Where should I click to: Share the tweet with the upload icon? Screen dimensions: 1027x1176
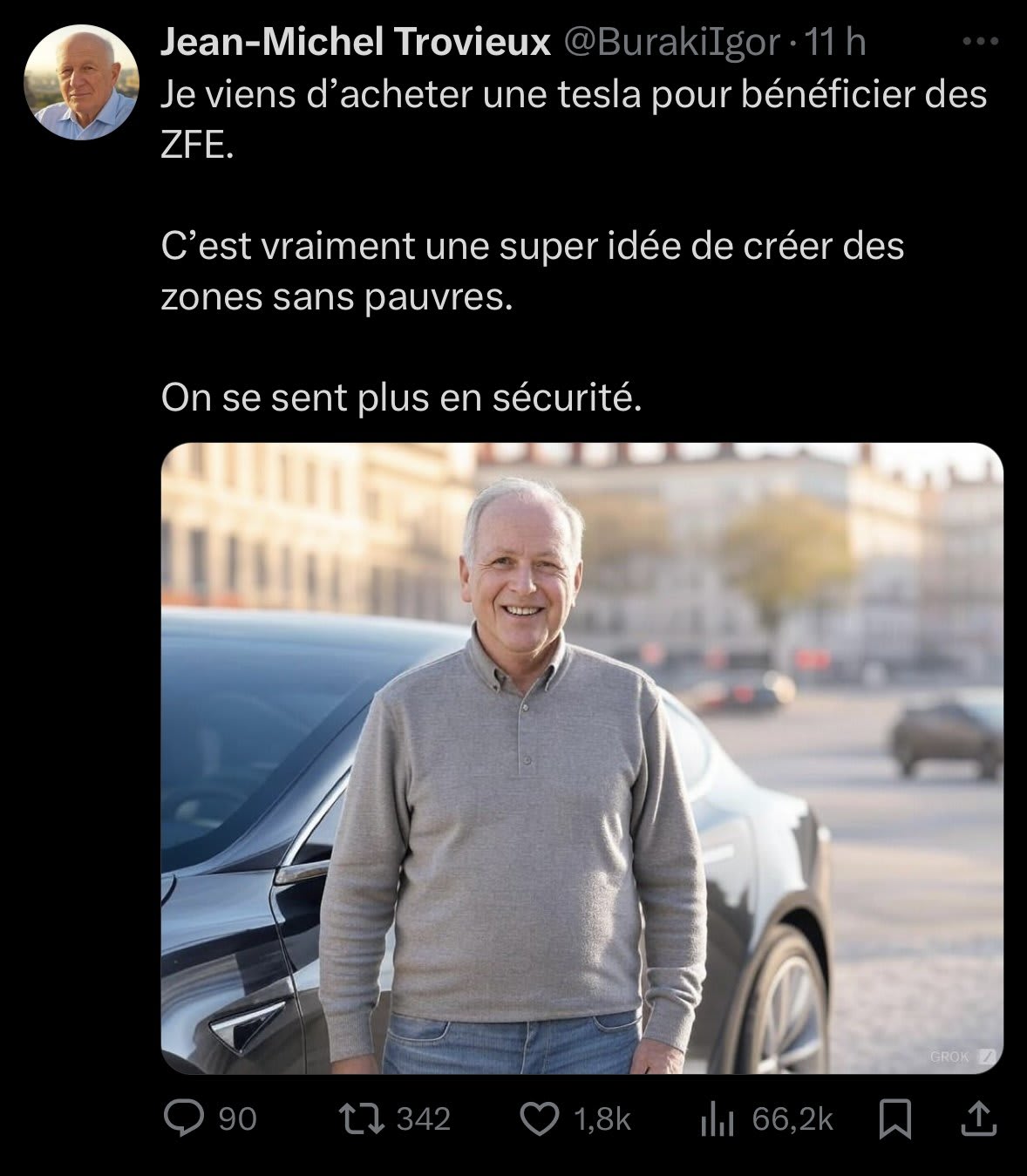977,1119
